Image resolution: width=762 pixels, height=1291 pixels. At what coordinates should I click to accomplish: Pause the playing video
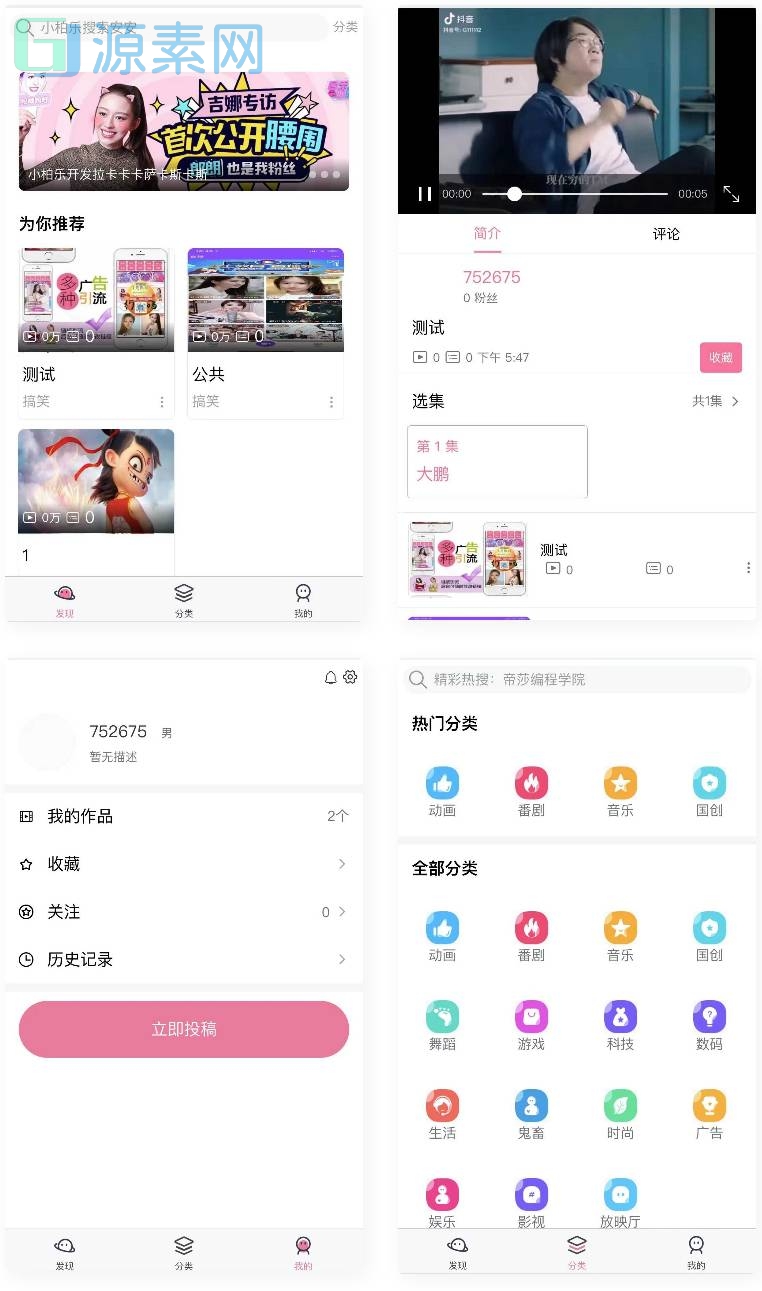click(424, 194)
